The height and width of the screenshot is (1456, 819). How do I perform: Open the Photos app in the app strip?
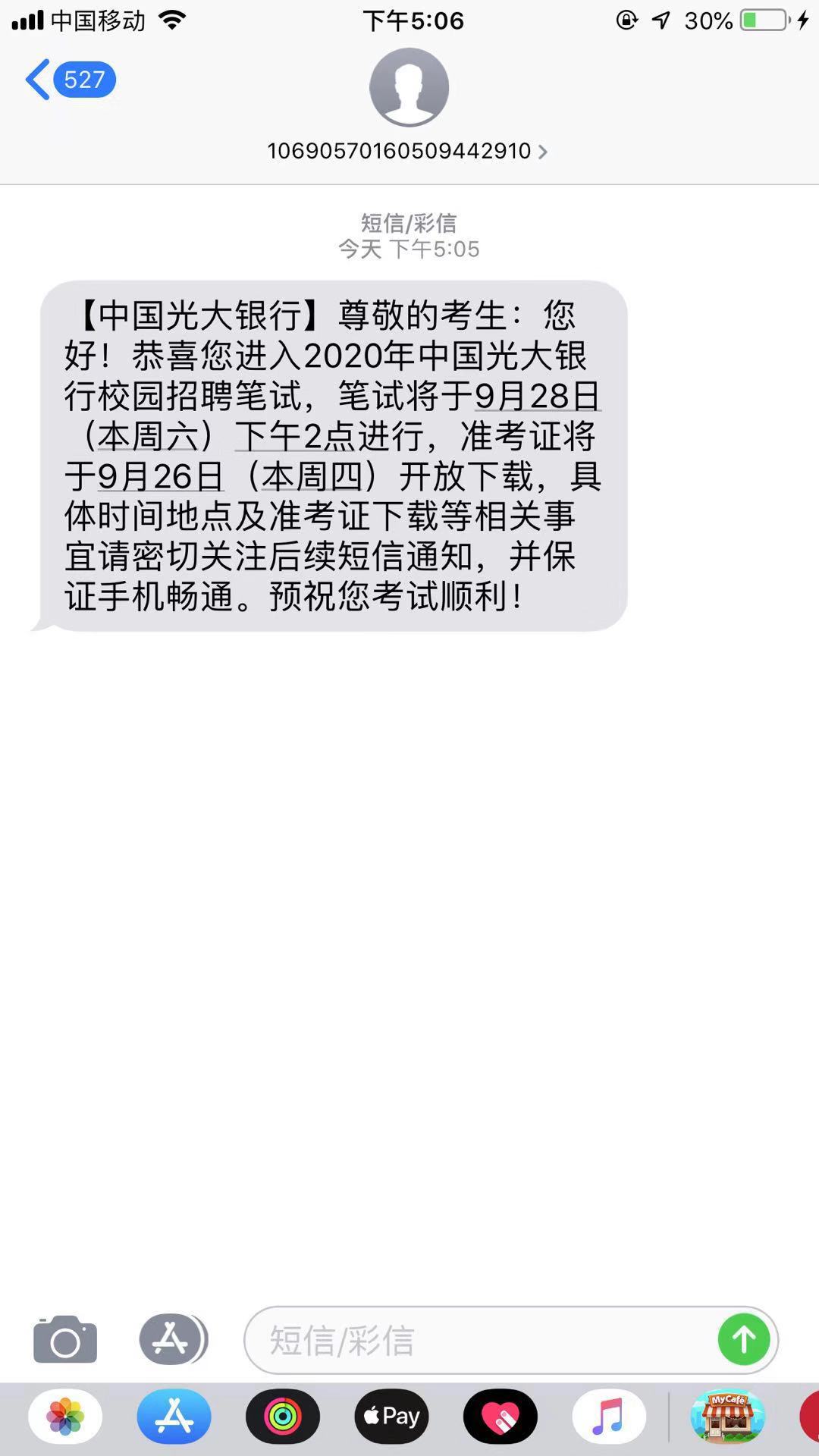pos(65,1417)
